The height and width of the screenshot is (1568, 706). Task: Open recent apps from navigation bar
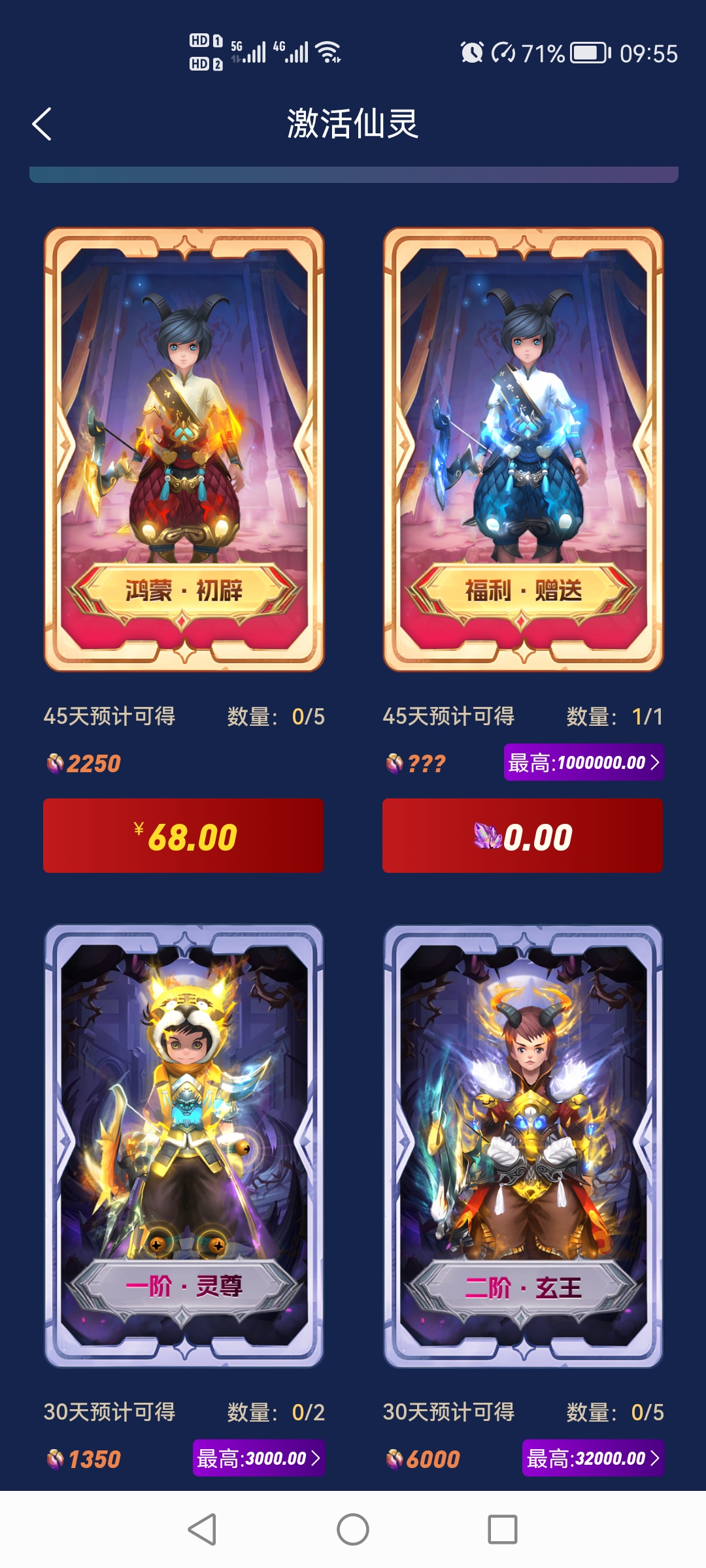coord(503,1529)
